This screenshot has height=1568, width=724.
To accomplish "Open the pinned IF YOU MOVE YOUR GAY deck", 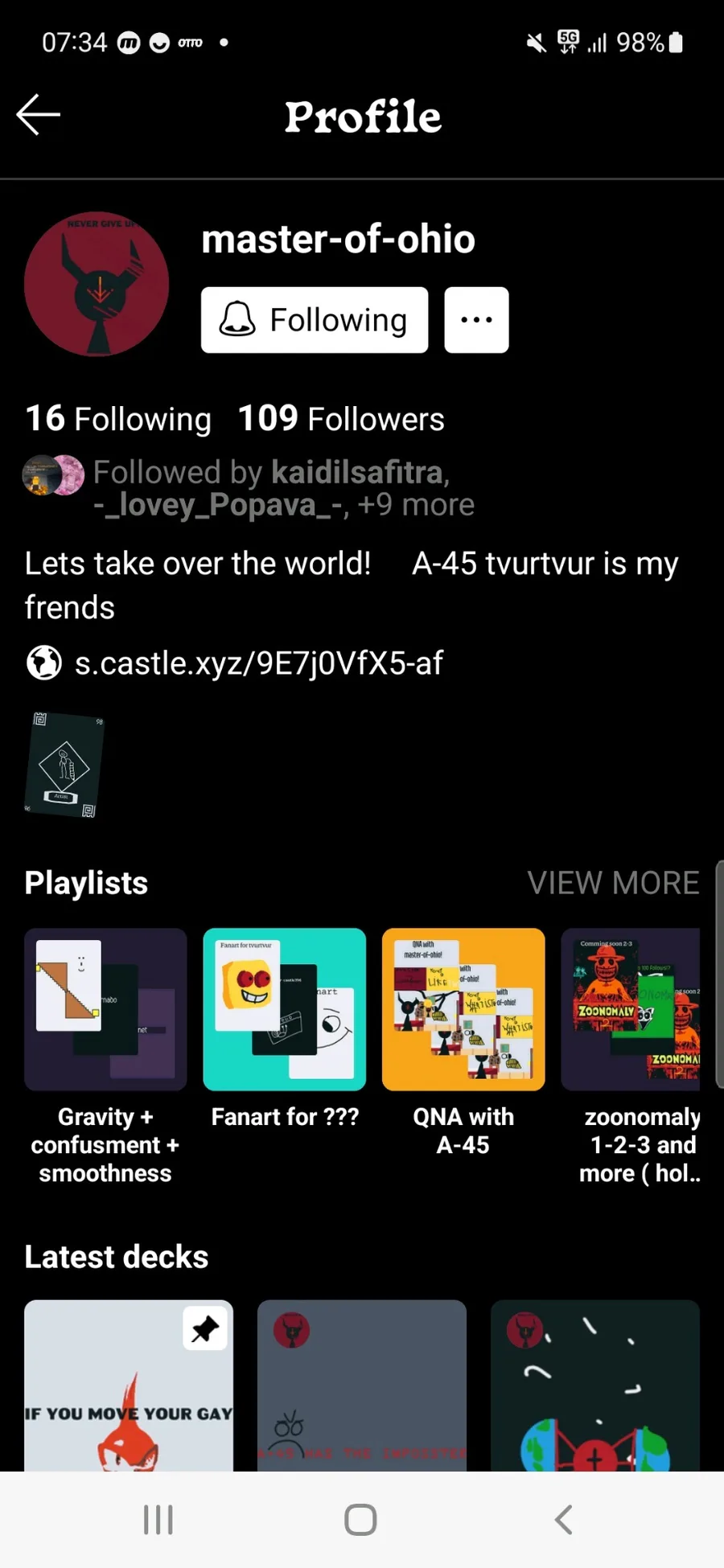I will pyautogui.click(x=129, y=1385).
